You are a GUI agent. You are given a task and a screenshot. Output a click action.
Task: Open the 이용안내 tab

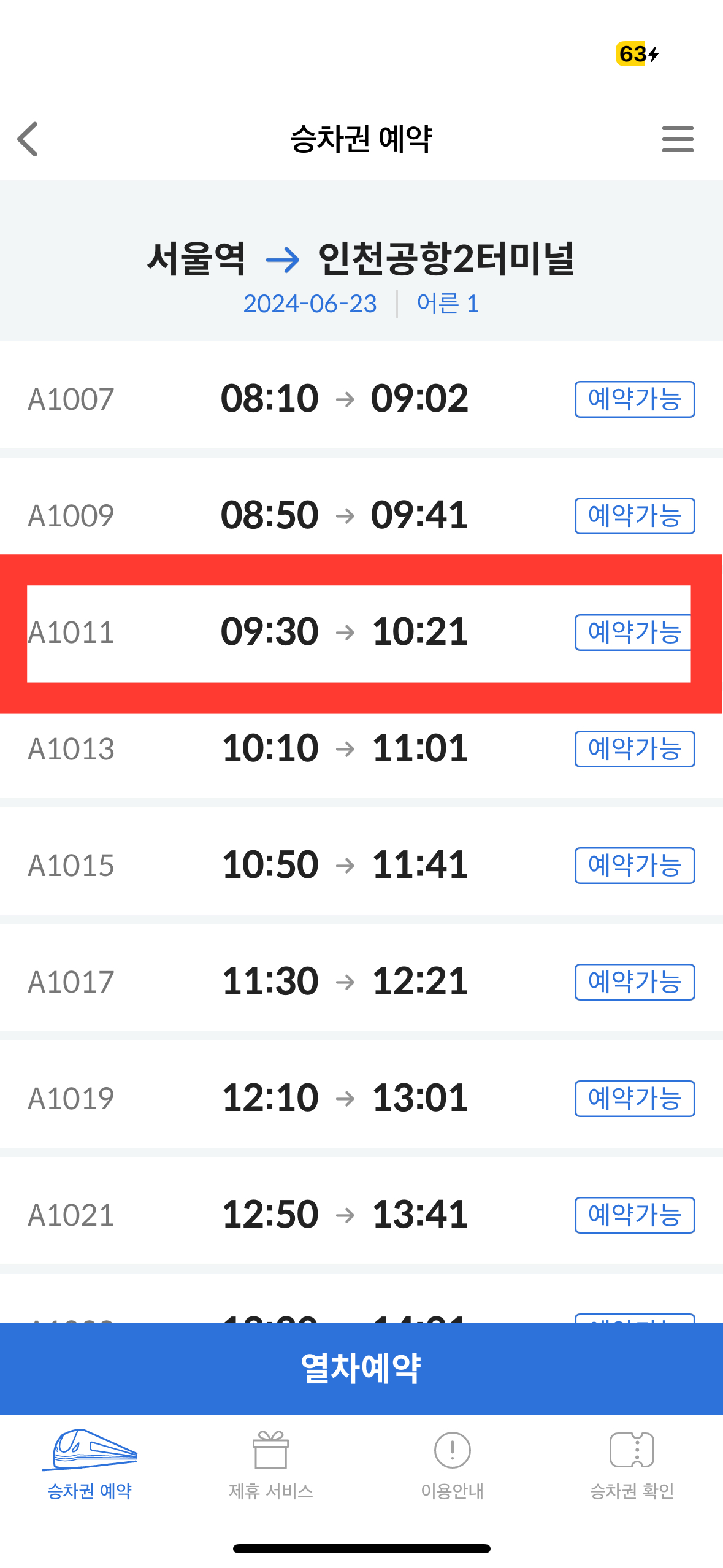(452, 1465)
